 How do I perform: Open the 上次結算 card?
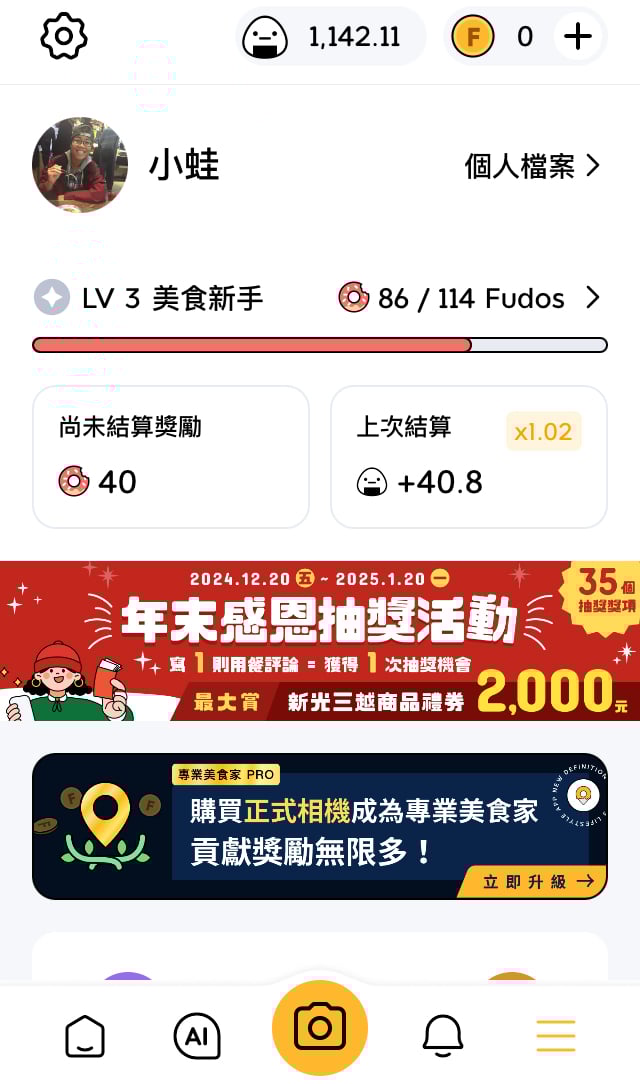point(468,456)
